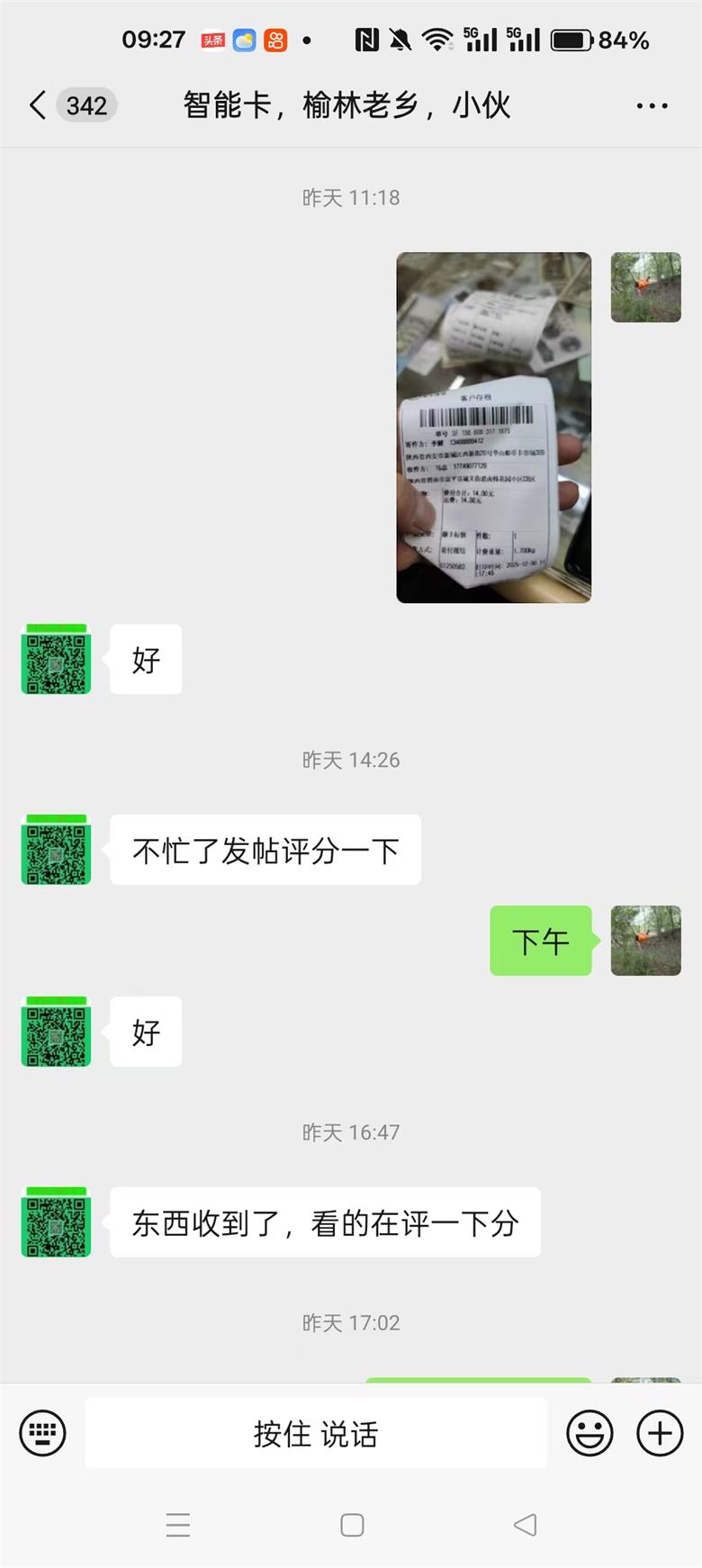Open the plus attachments menu
This screenshot has height=1568, width=702.
pyautogui.click(x=660, y=1432)
